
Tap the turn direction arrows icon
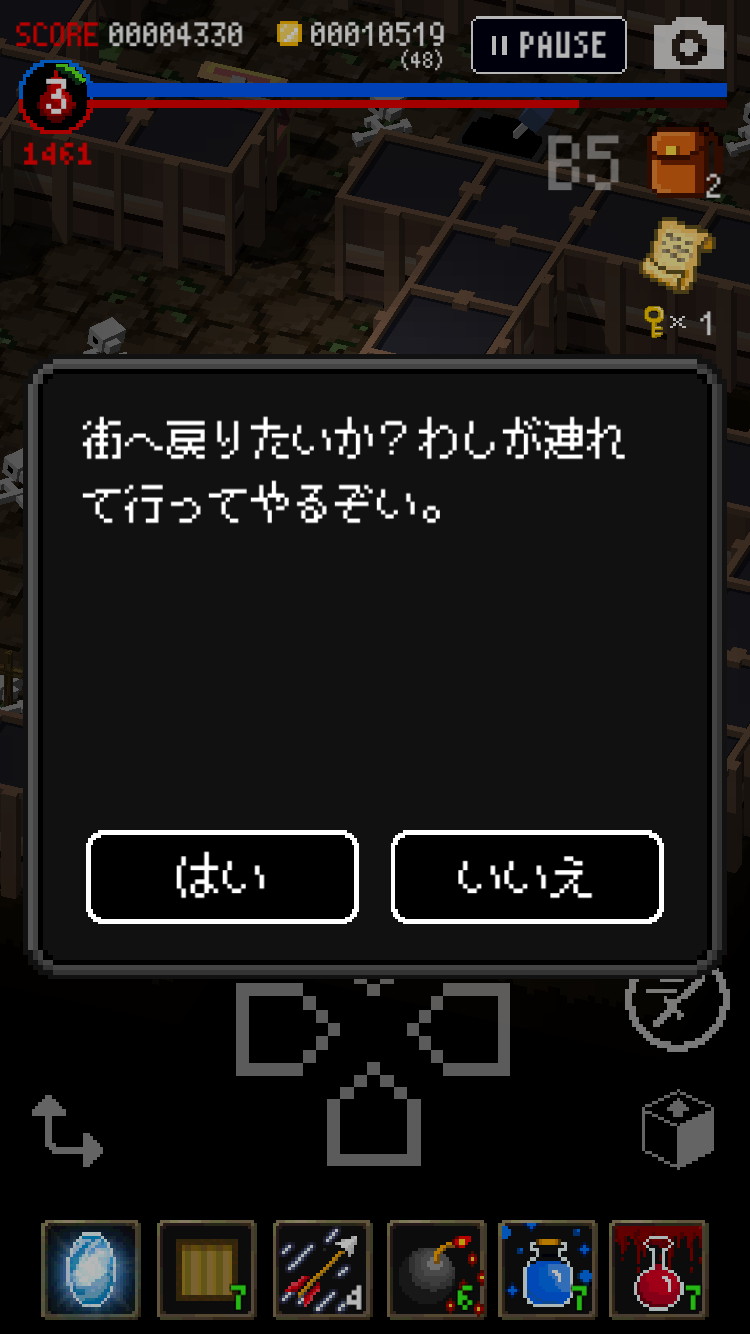point(68,1130)
